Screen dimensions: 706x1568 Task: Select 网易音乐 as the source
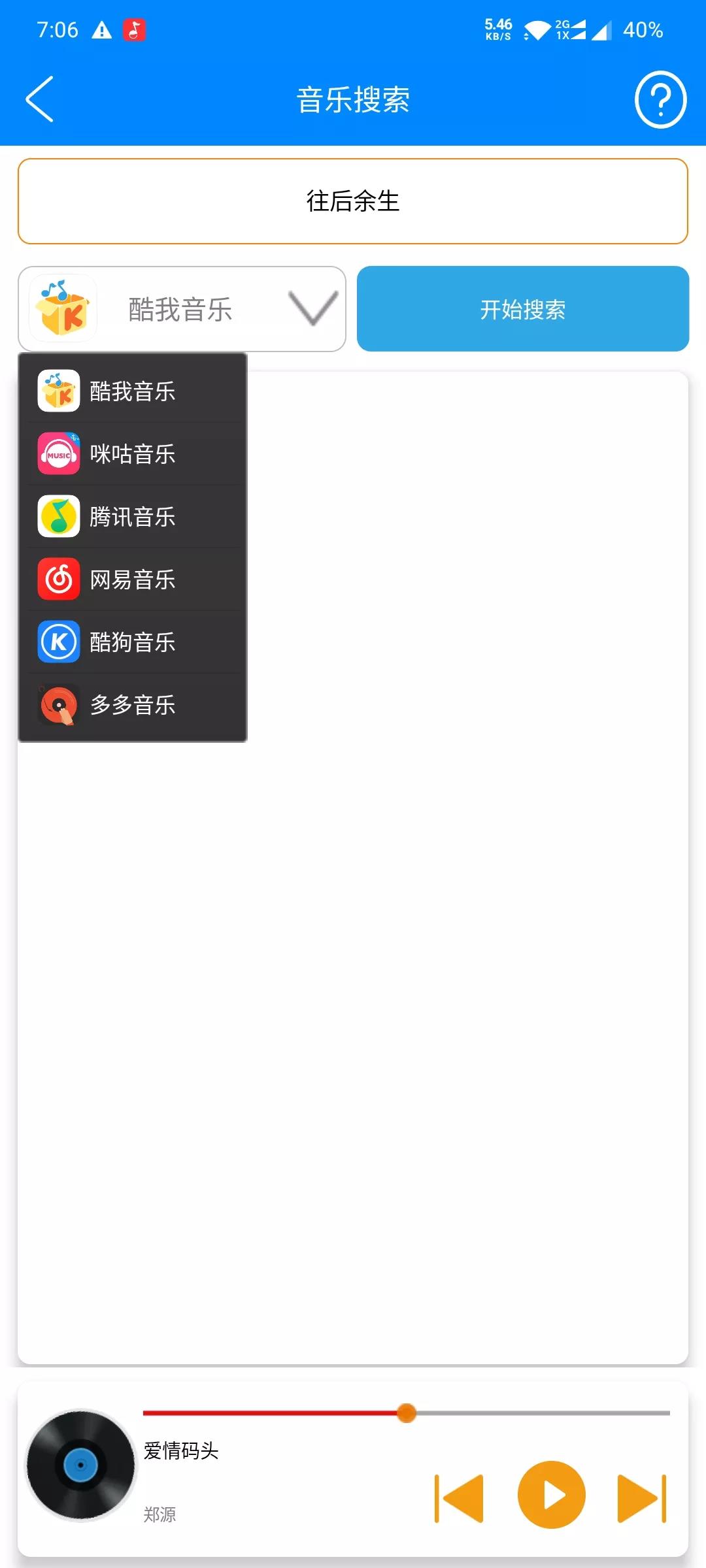(x=133, y=580)
